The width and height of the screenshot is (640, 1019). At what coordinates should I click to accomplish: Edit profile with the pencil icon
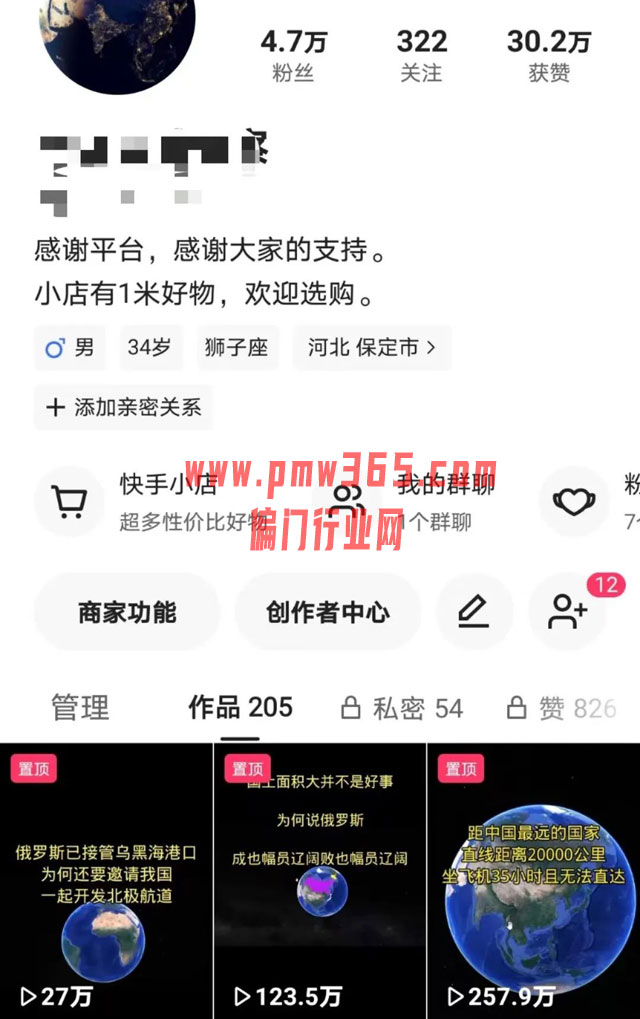pos(474,612)
